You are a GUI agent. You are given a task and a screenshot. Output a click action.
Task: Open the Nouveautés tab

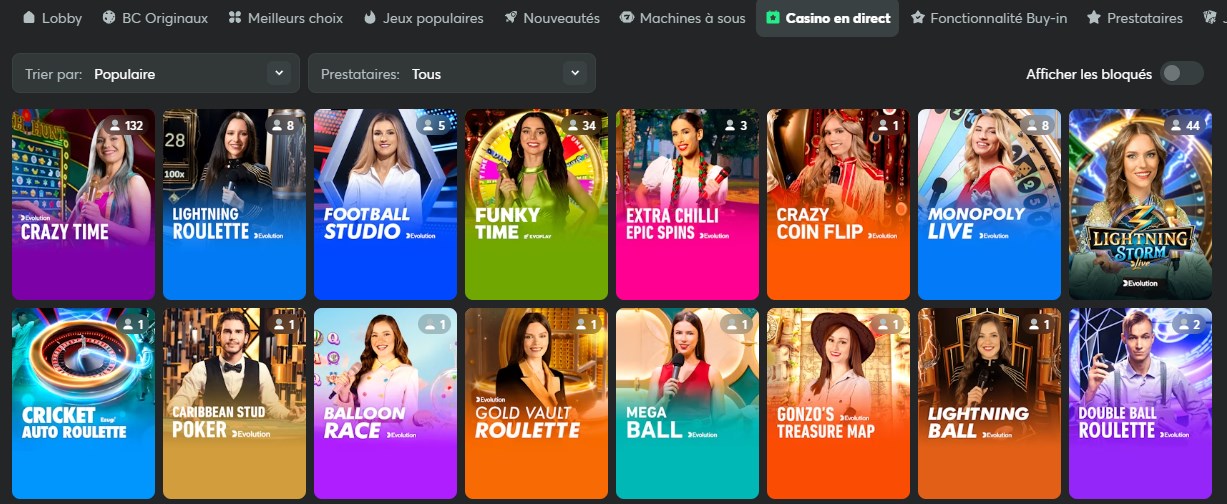tap(552, 18)
